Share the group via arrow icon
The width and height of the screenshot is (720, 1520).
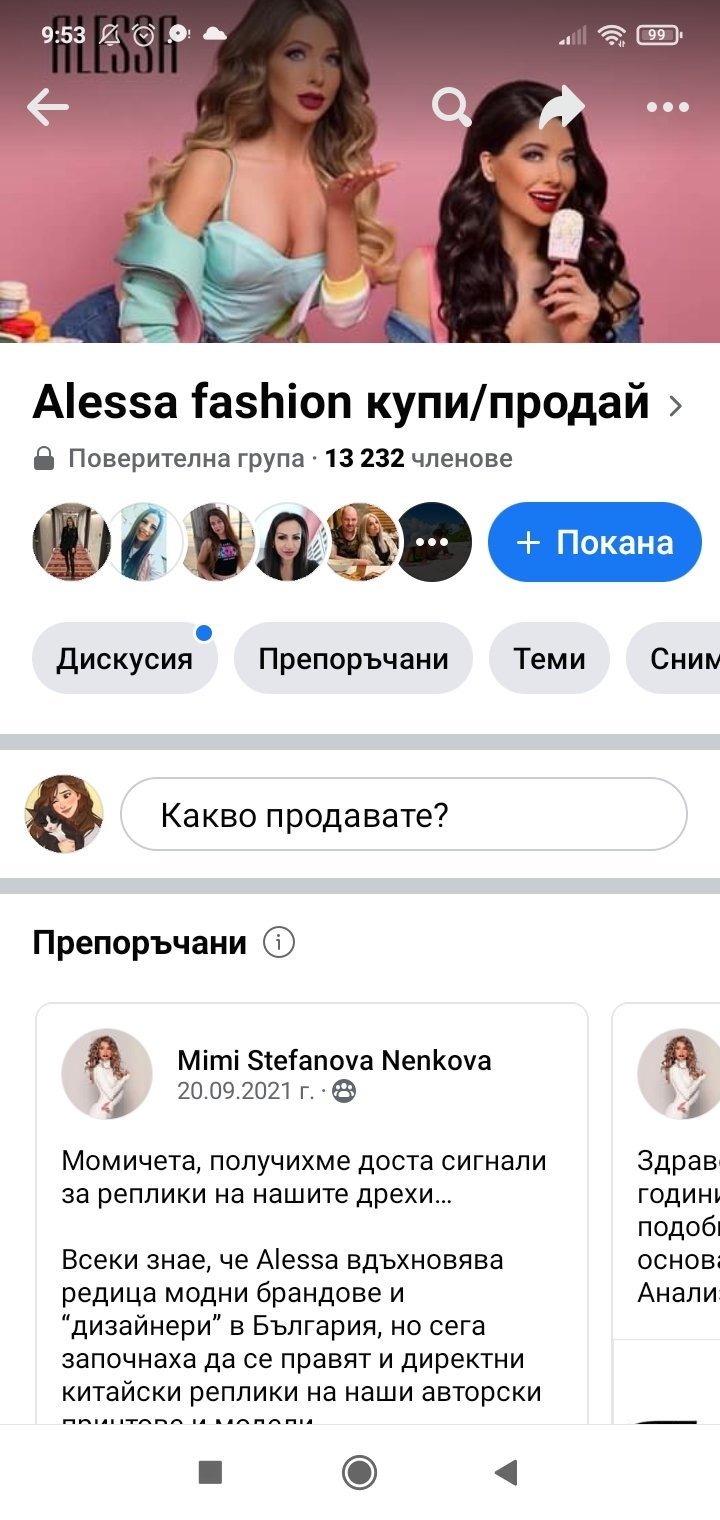[x=561, y=107]
